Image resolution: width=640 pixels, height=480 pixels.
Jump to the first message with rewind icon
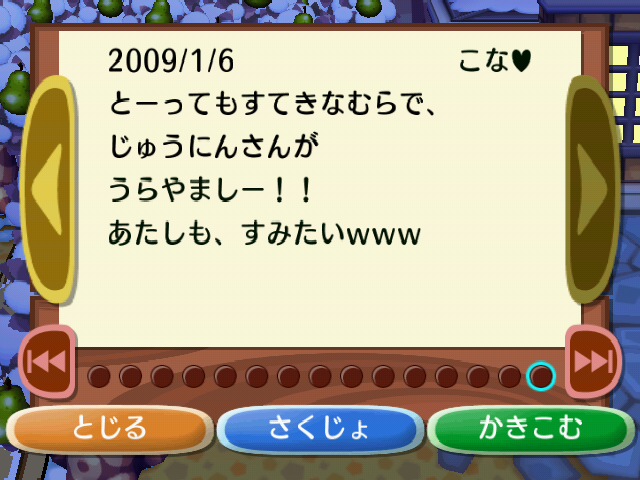point(45,361)
